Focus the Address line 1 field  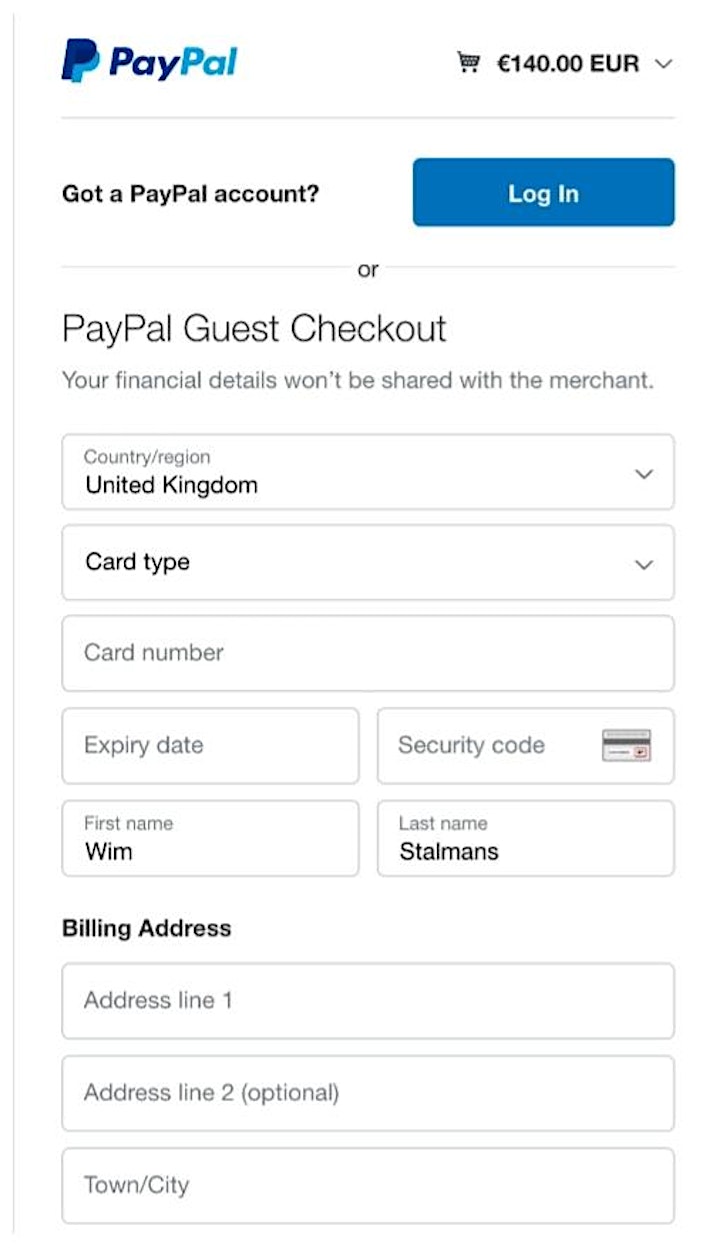click(x=368, y=1001)
